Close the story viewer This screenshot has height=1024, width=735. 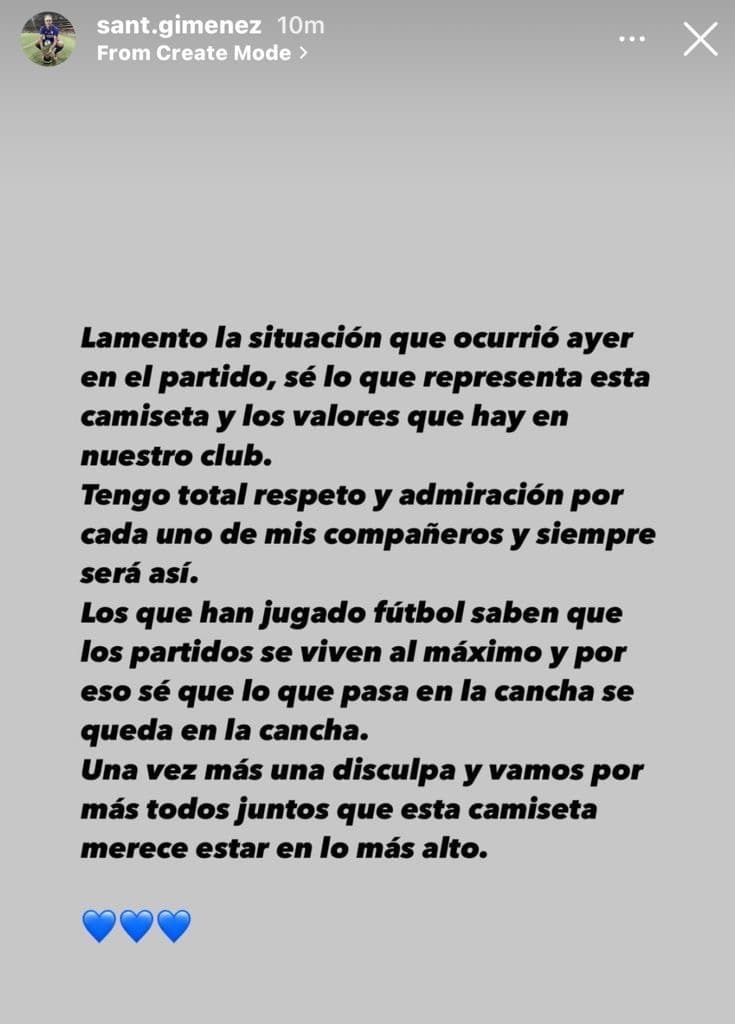[x=700, y=39]
